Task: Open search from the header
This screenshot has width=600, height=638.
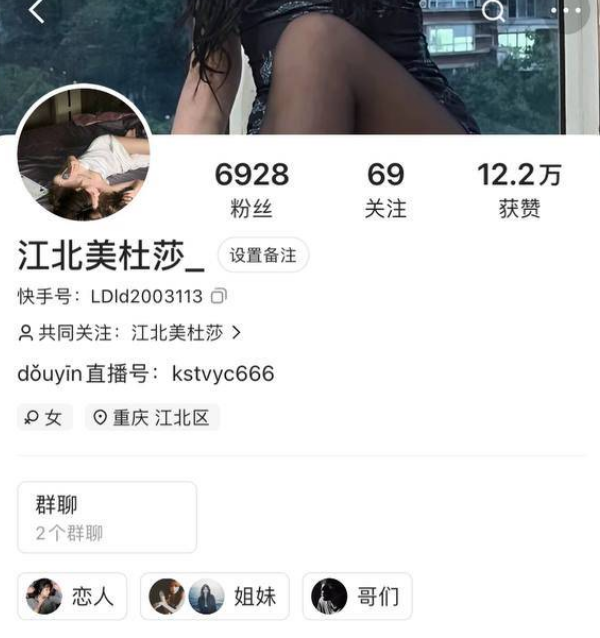Action: pos(494,11)
